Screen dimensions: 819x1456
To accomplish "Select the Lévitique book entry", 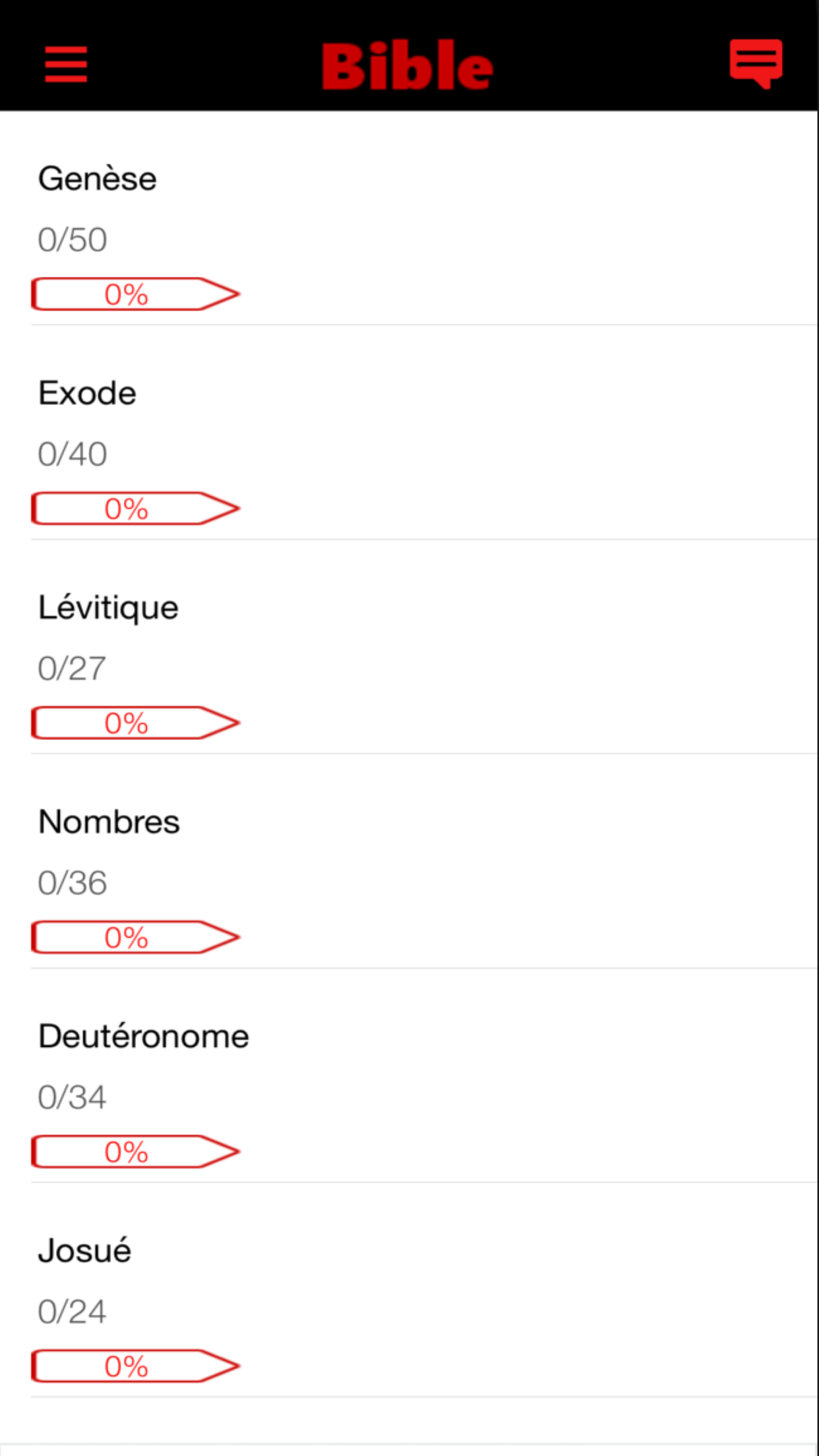I will (x=107, y=606).
